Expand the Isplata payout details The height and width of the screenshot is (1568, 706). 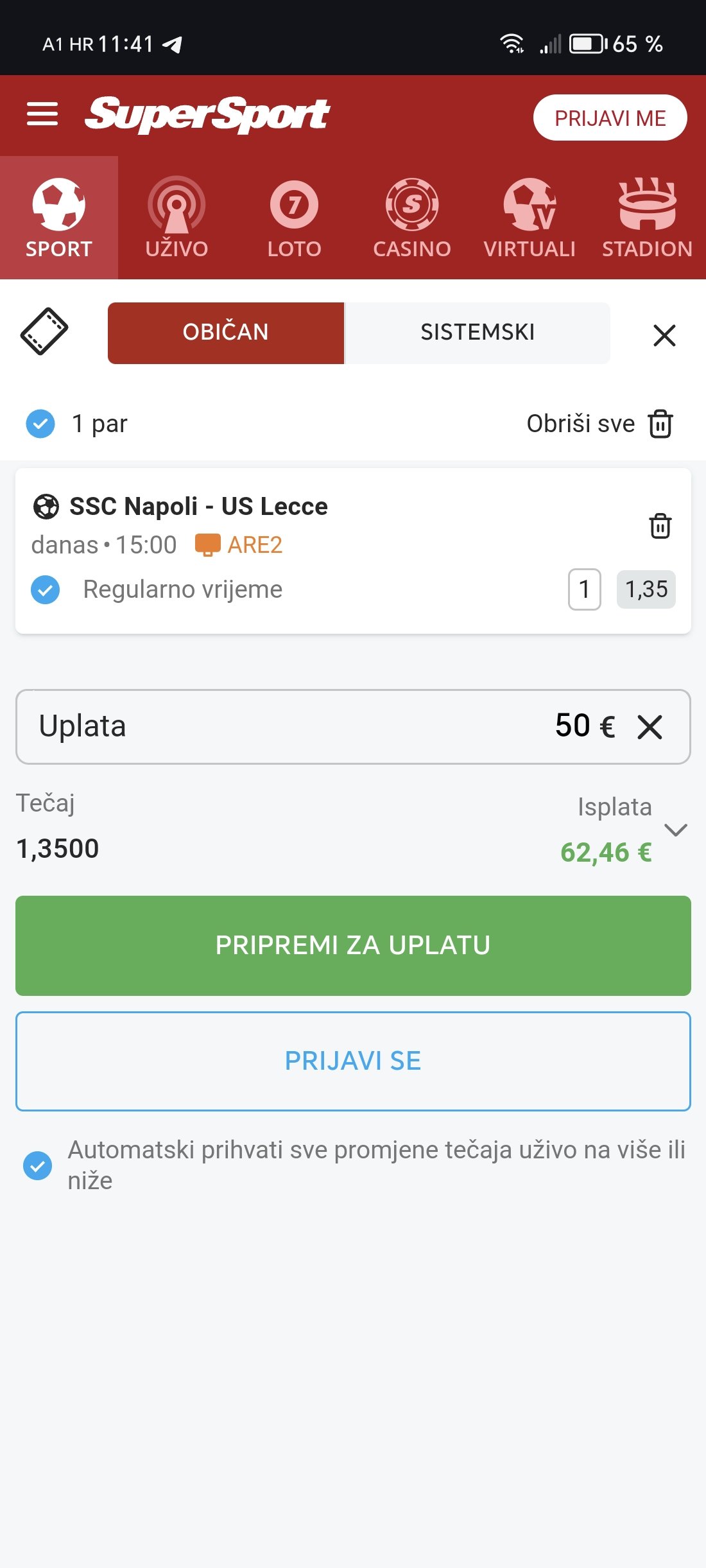(676, 830)
